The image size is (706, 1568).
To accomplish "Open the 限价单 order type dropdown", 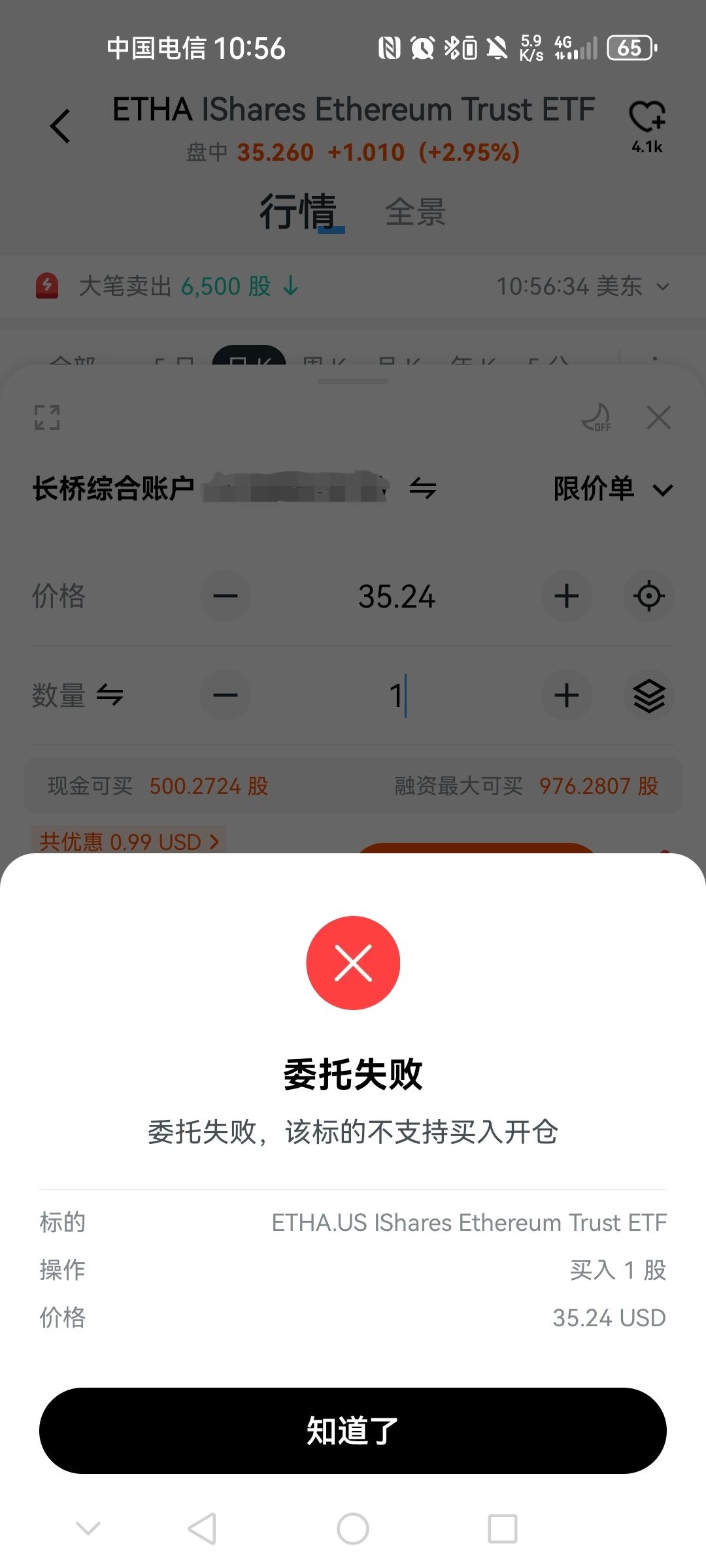I will click(x=610, y=489).
